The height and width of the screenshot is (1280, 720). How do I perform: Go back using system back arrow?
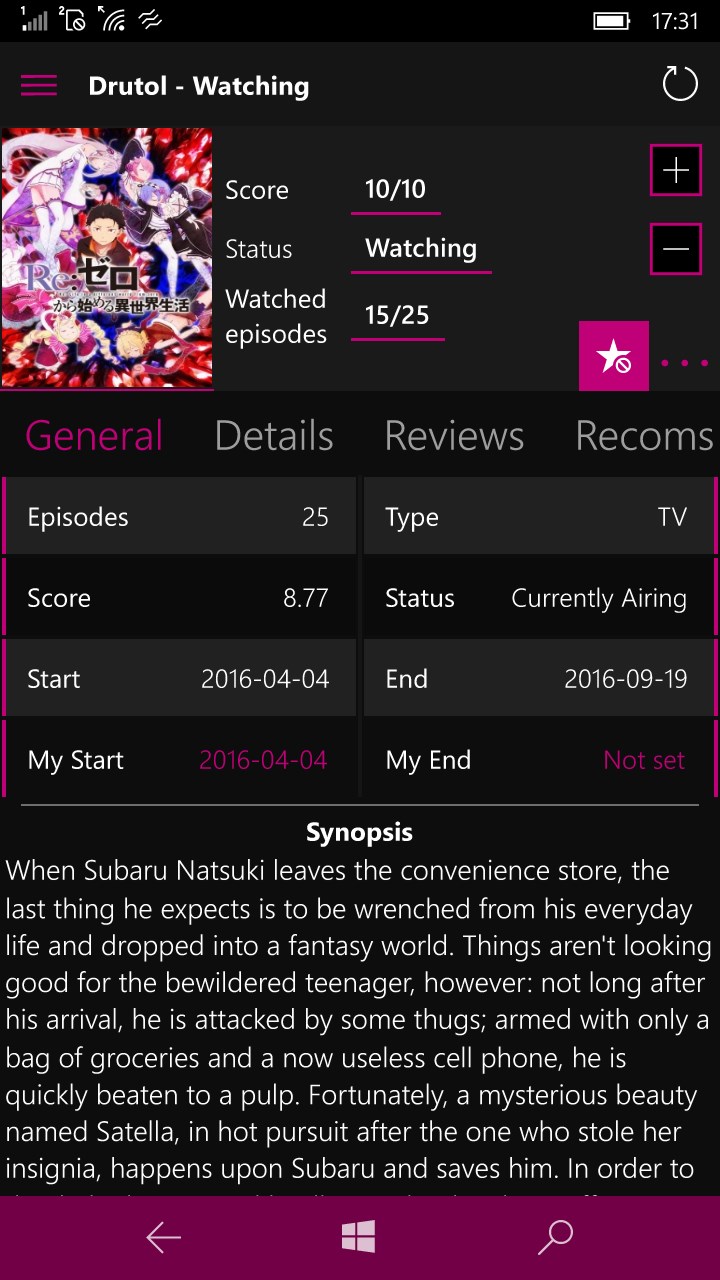[163, 1238]
